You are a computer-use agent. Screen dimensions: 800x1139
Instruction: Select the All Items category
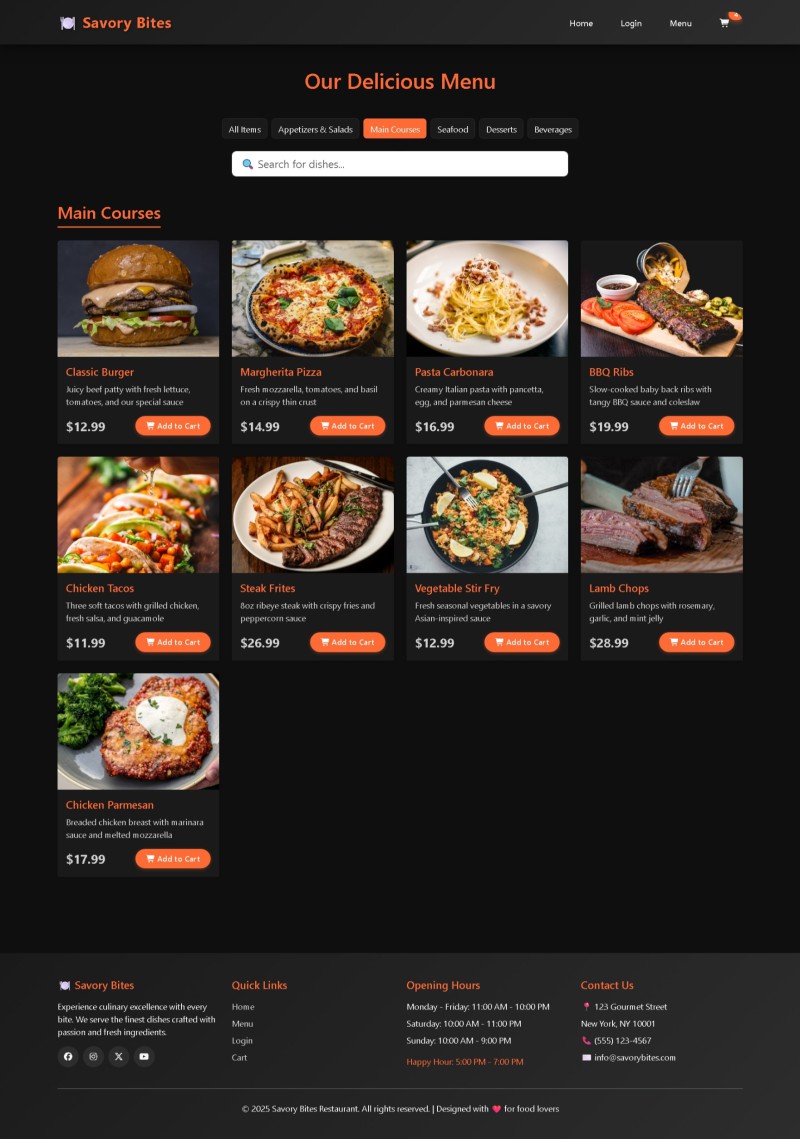point(244,129)
